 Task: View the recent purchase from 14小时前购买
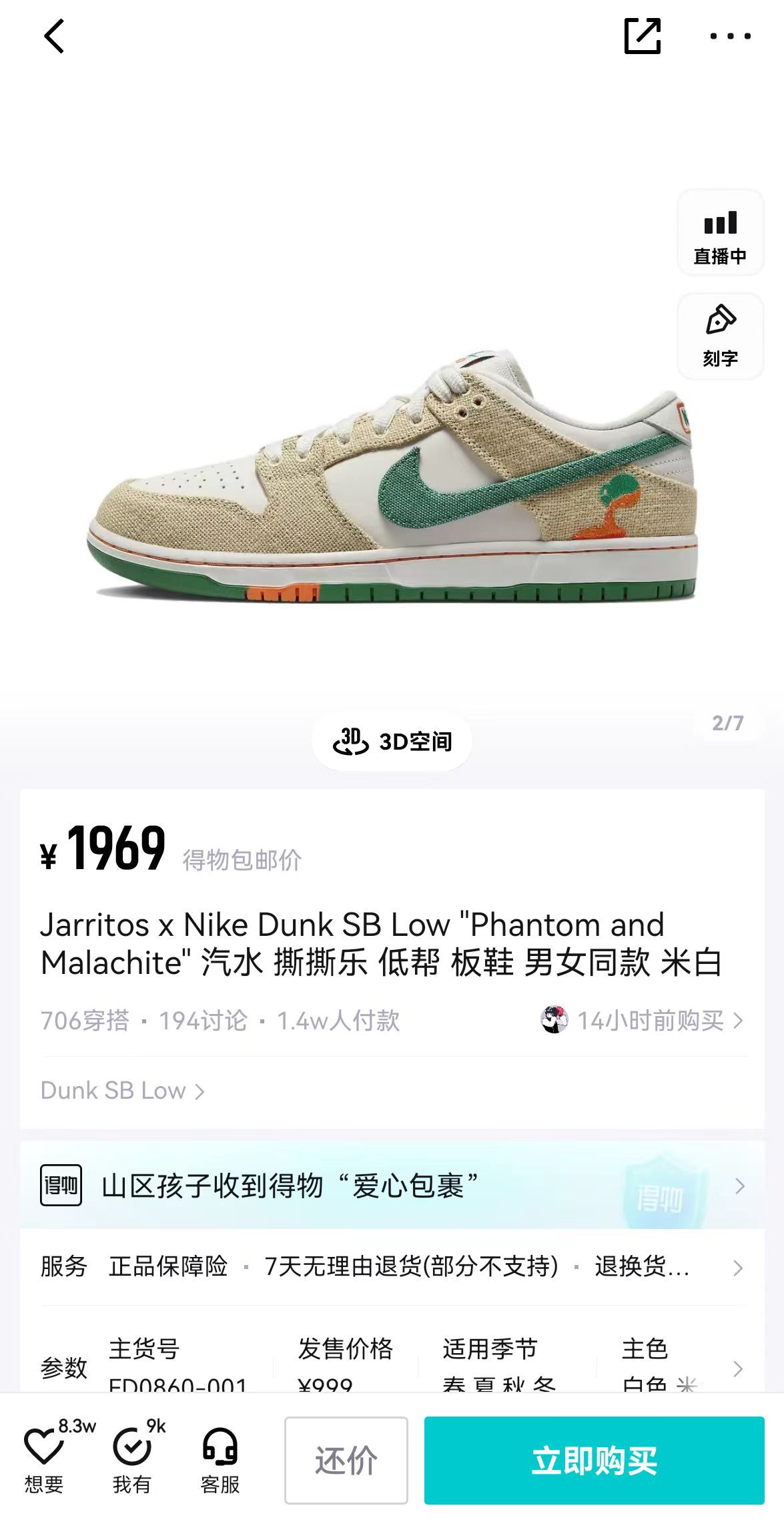(642, 1020)
